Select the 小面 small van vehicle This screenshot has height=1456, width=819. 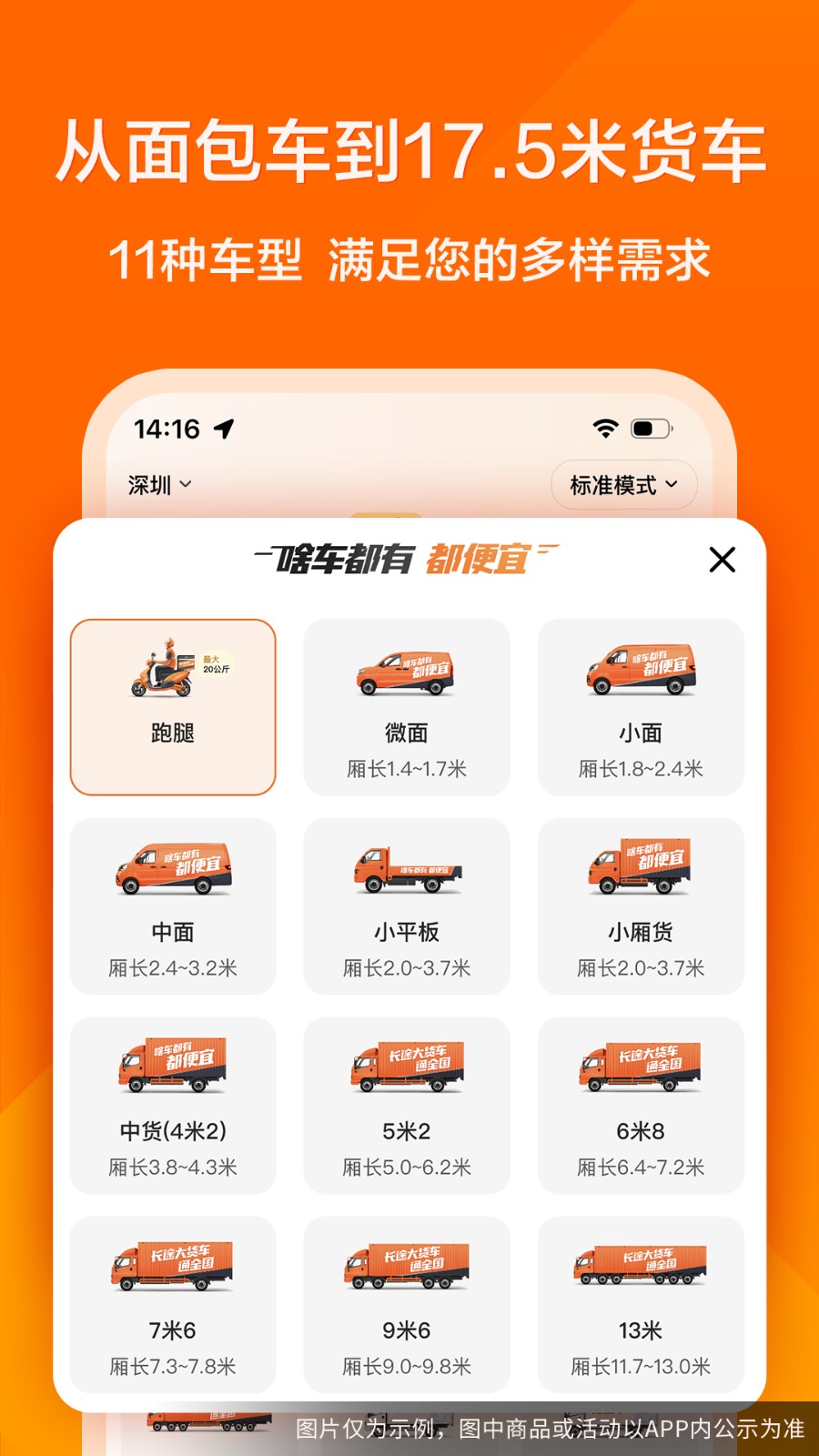pyautogui.click(x=640, y=705)
